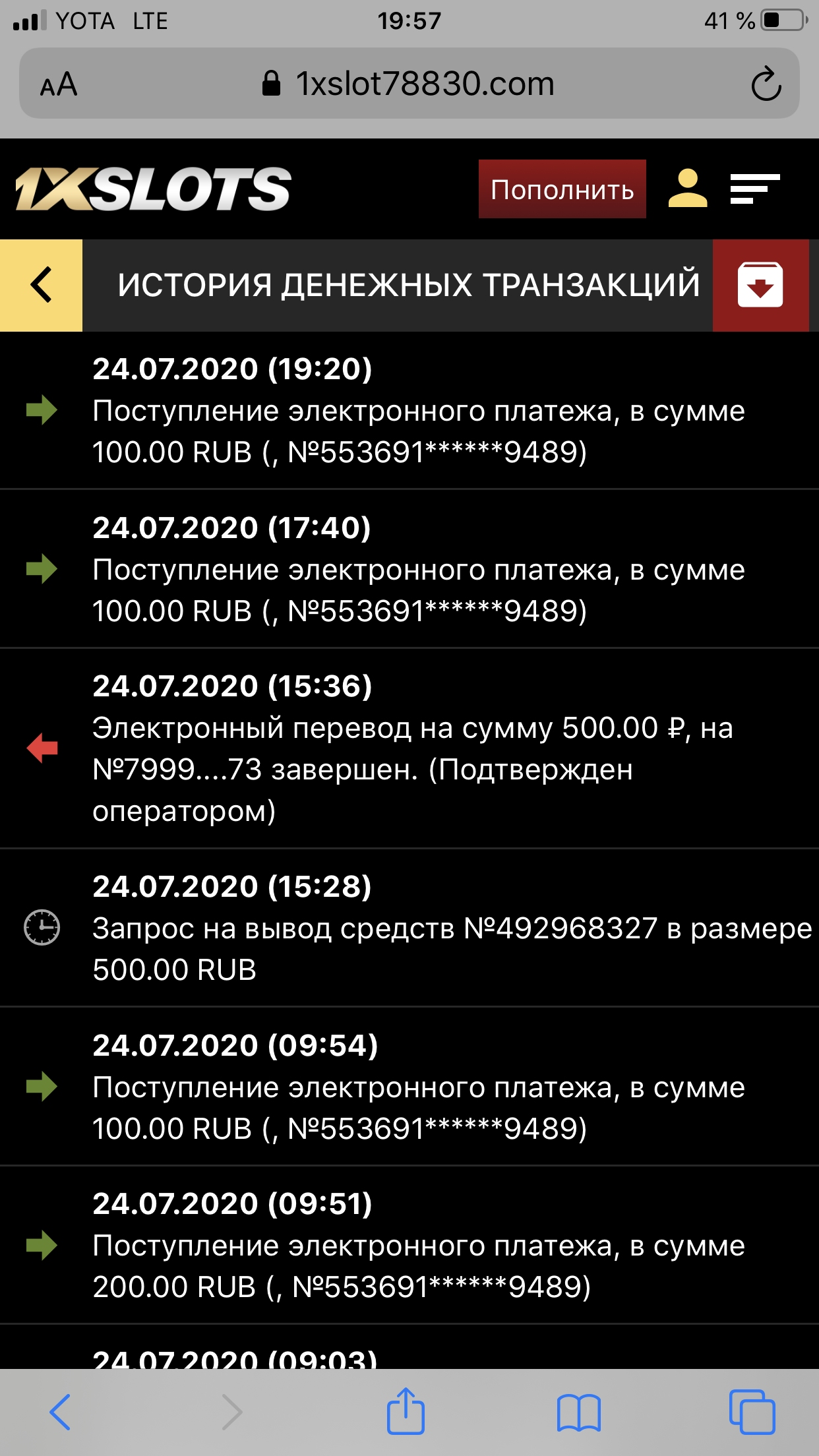Open the user profile icon
Image resolution: width=819 pixels, height=1456 pixels.
point(688,189)
